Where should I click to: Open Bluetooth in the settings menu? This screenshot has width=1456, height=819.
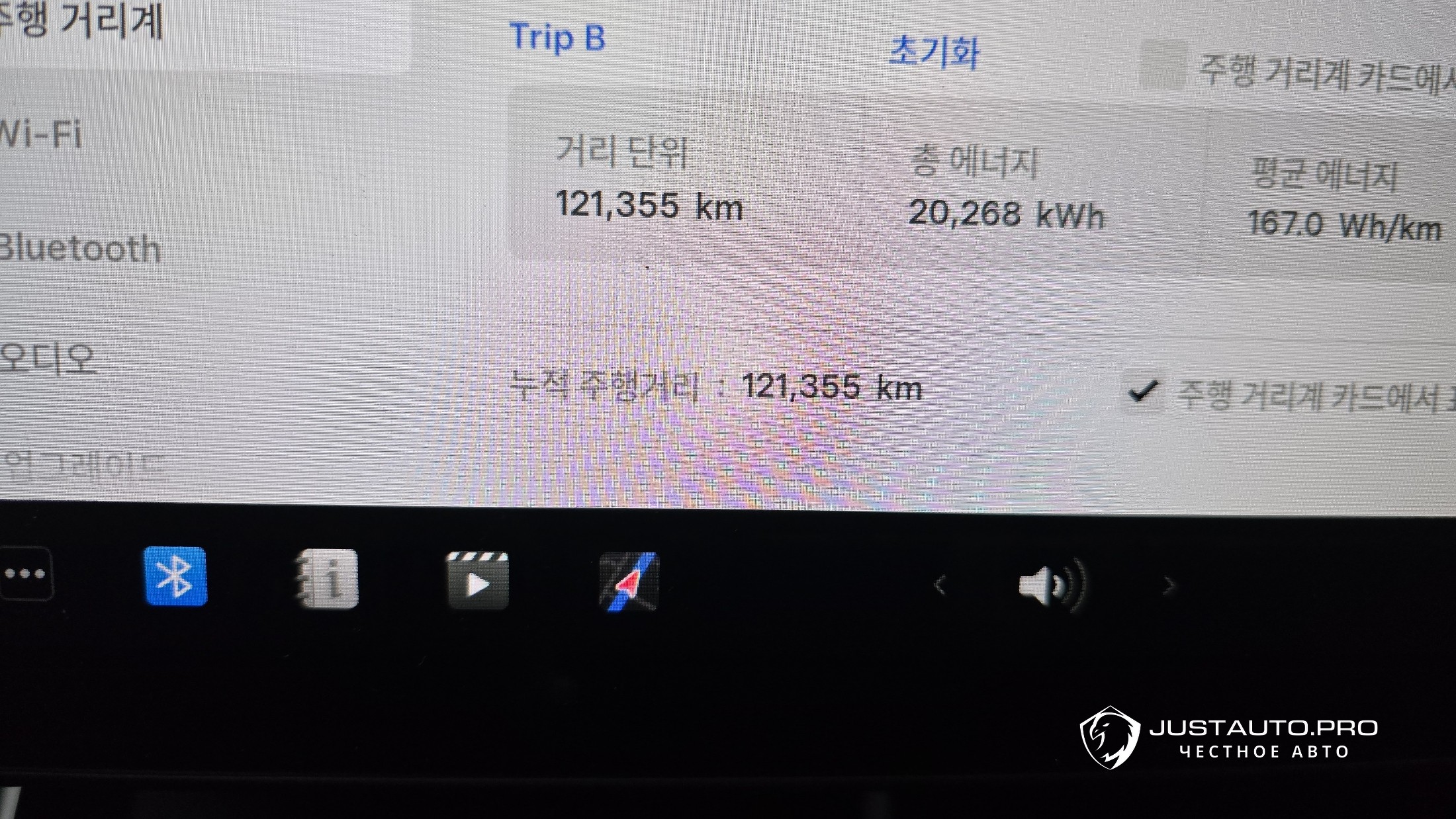click(x=81, y=249)
